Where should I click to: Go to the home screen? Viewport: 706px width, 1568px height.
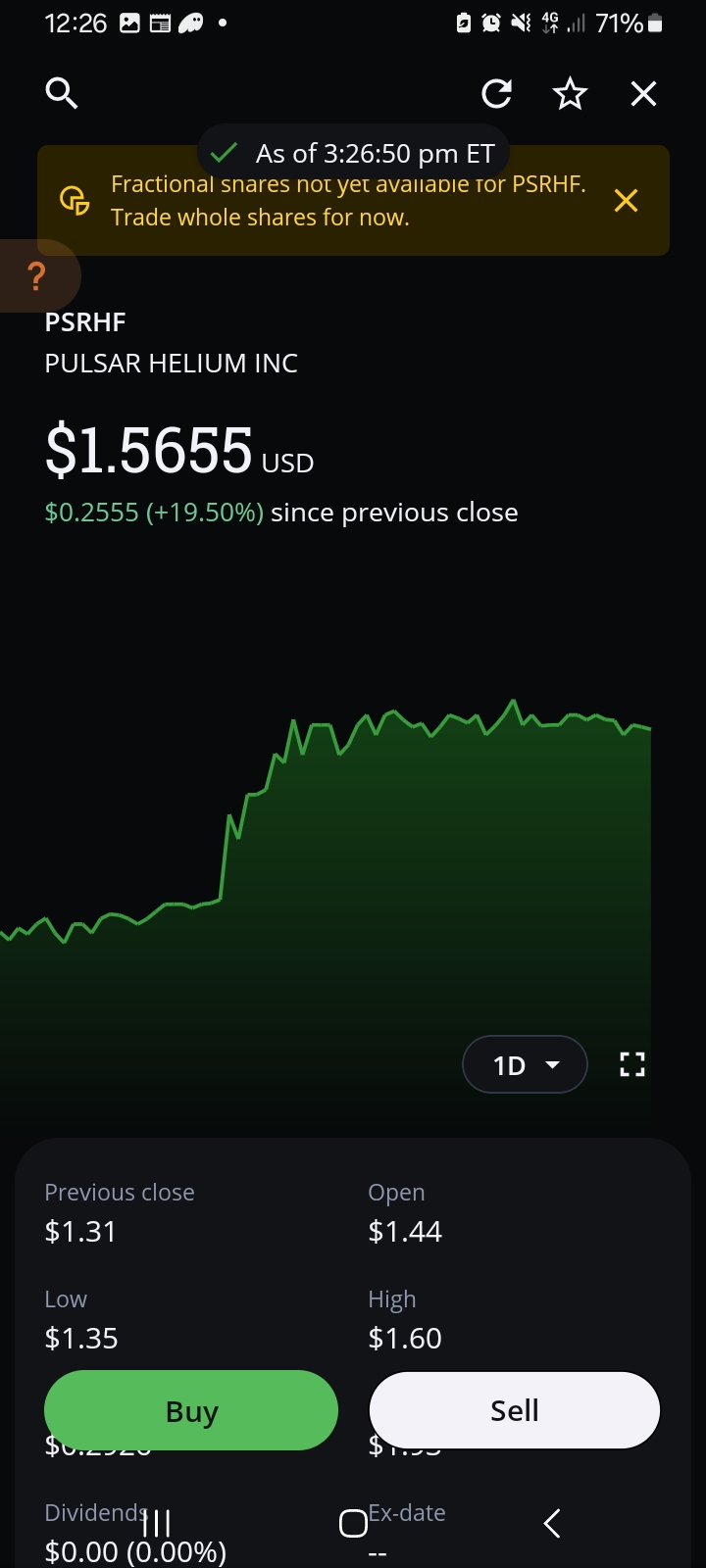click(353, 1523)
